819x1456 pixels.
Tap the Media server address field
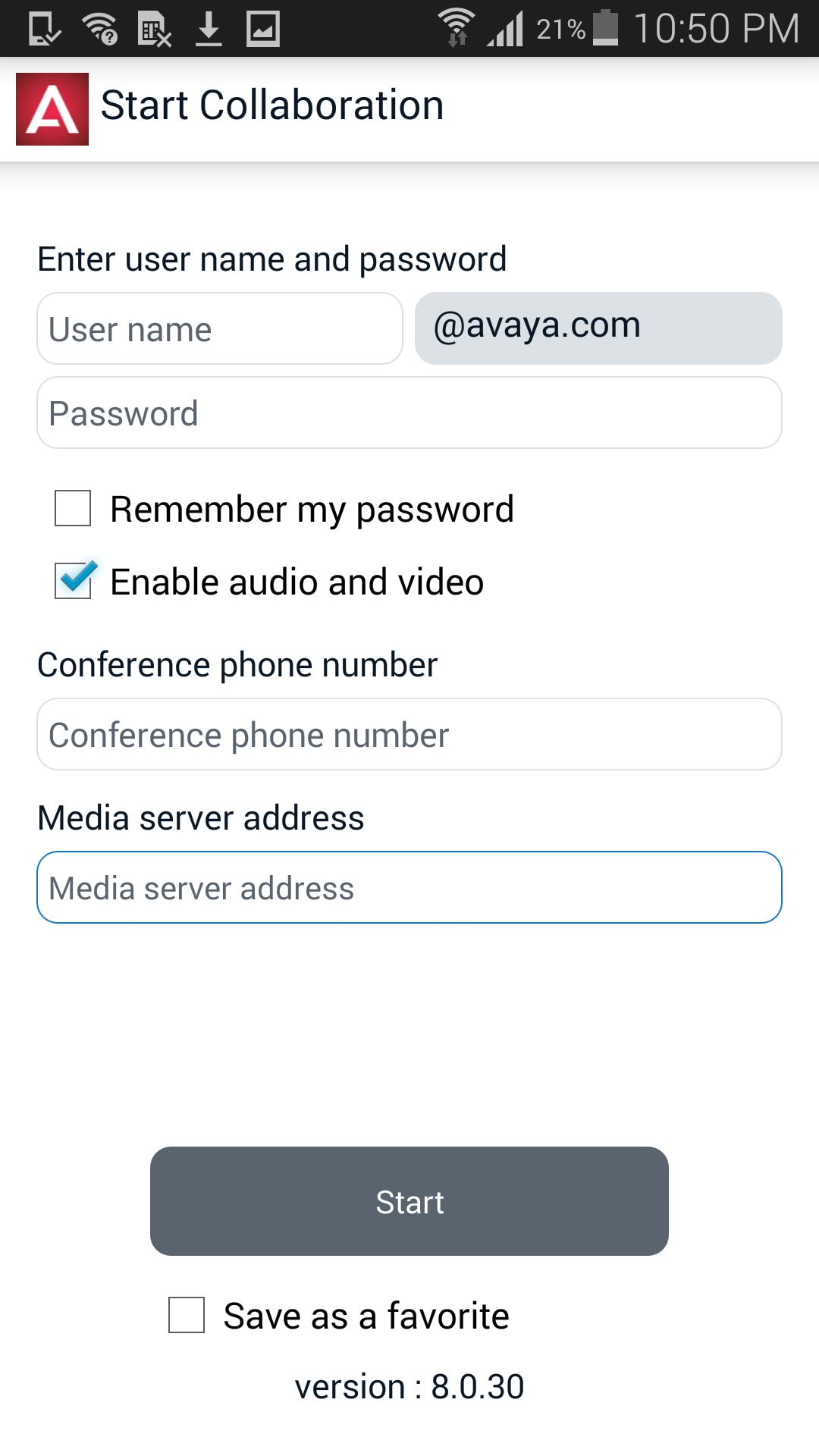tap(409, 888)
